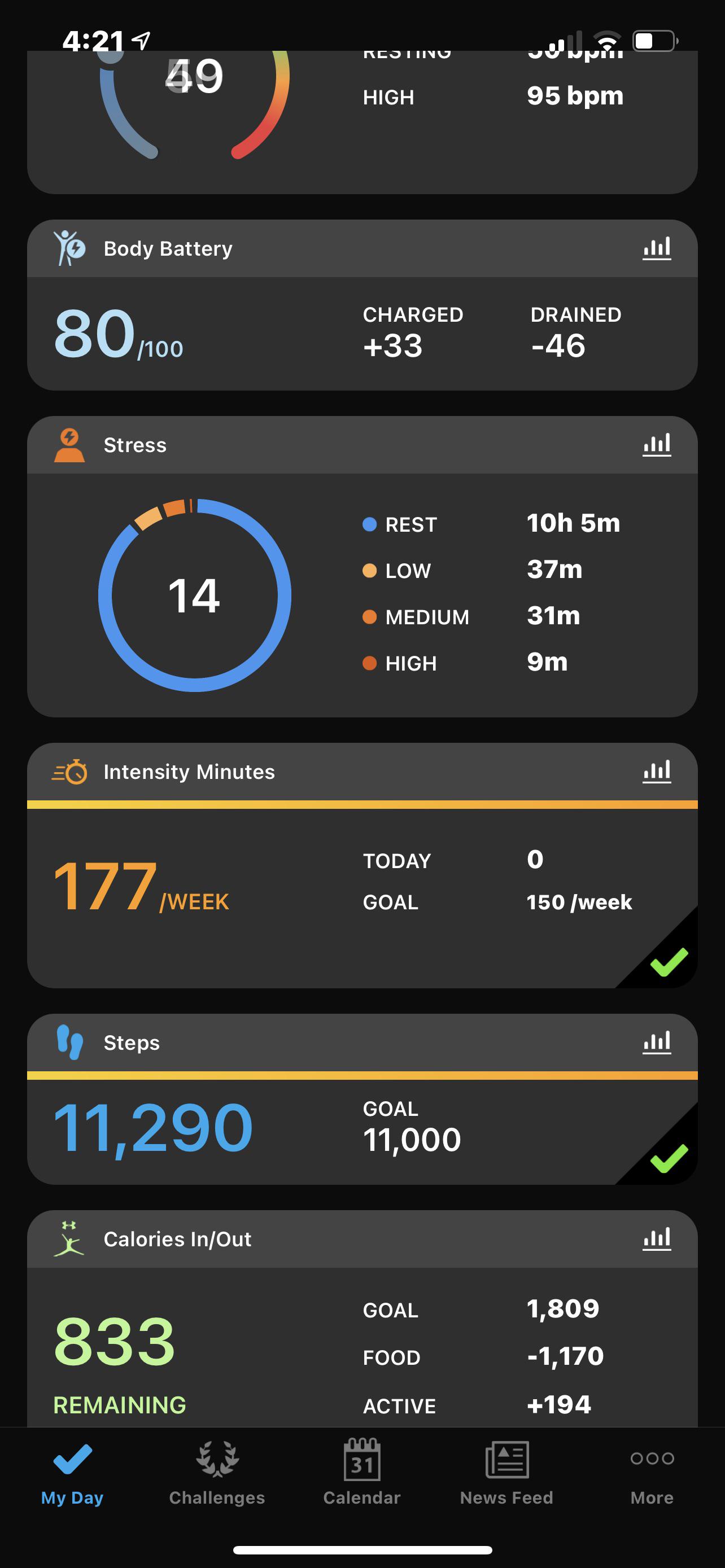
Task: Open the Body Battery chart details icon
Action: [656, 248]
